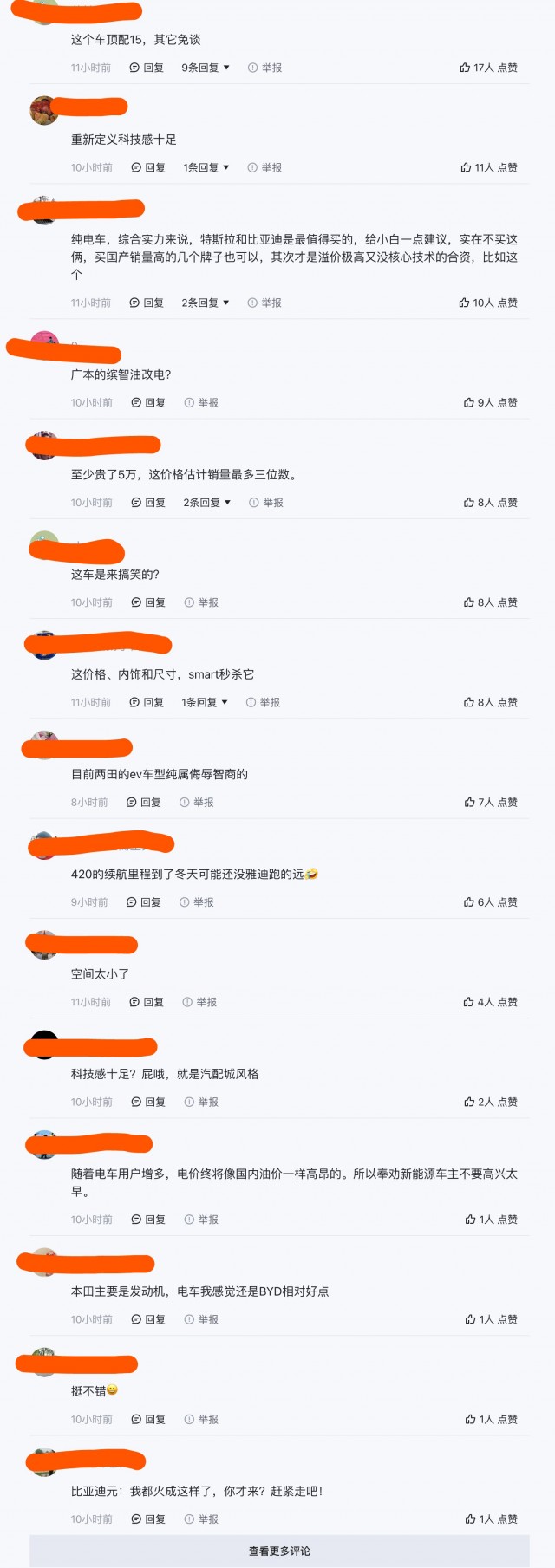555x1568 pixels.
Task: Like the 空间太小了 comment
Action: [x=491, y=1002]
